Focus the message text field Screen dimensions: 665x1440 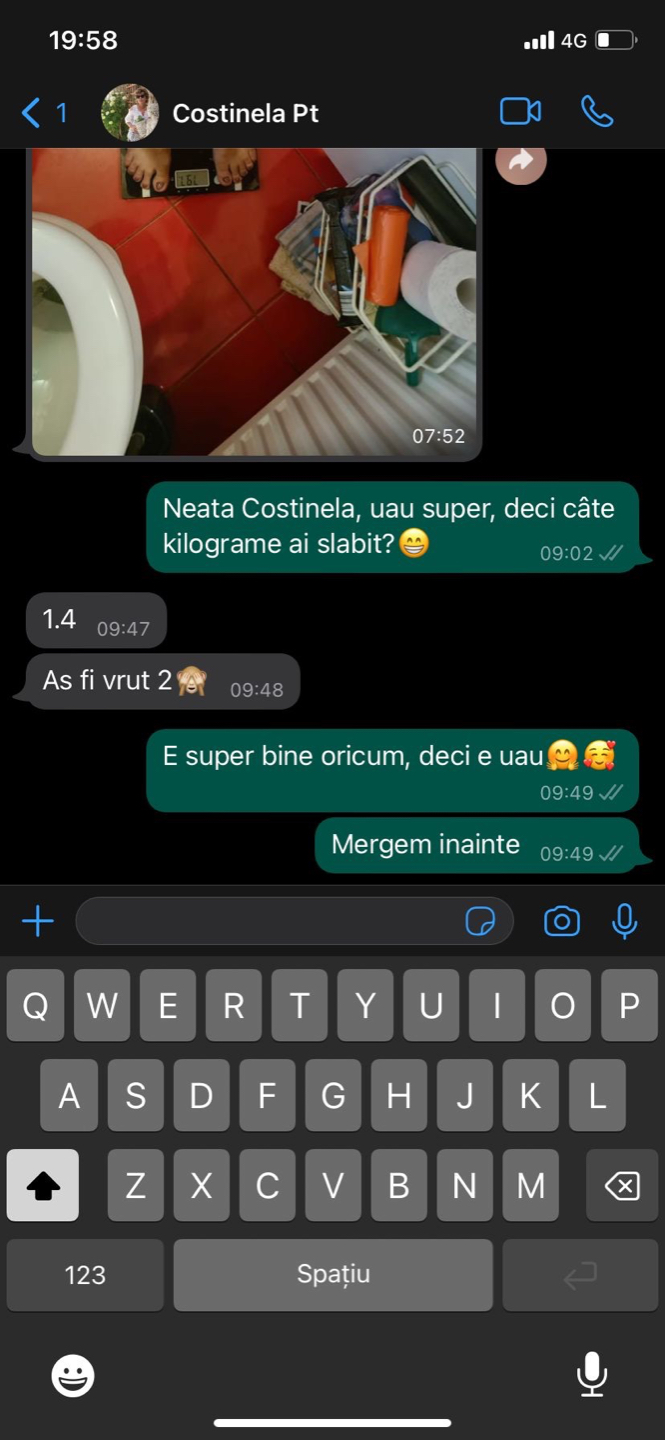[265, 921]
